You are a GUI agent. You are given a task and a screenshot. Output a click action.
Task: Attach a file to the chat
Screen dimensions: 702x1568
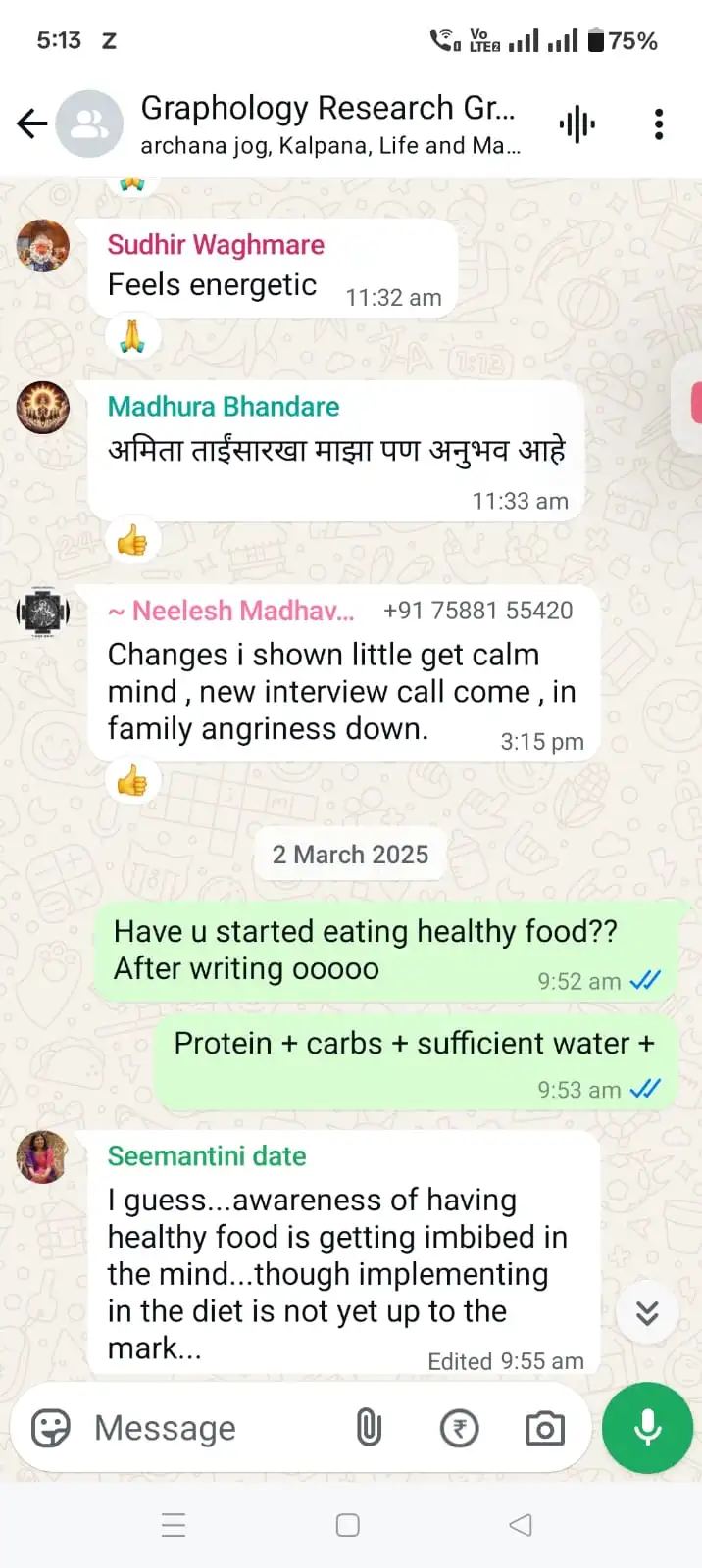[x=369, y=1428]
